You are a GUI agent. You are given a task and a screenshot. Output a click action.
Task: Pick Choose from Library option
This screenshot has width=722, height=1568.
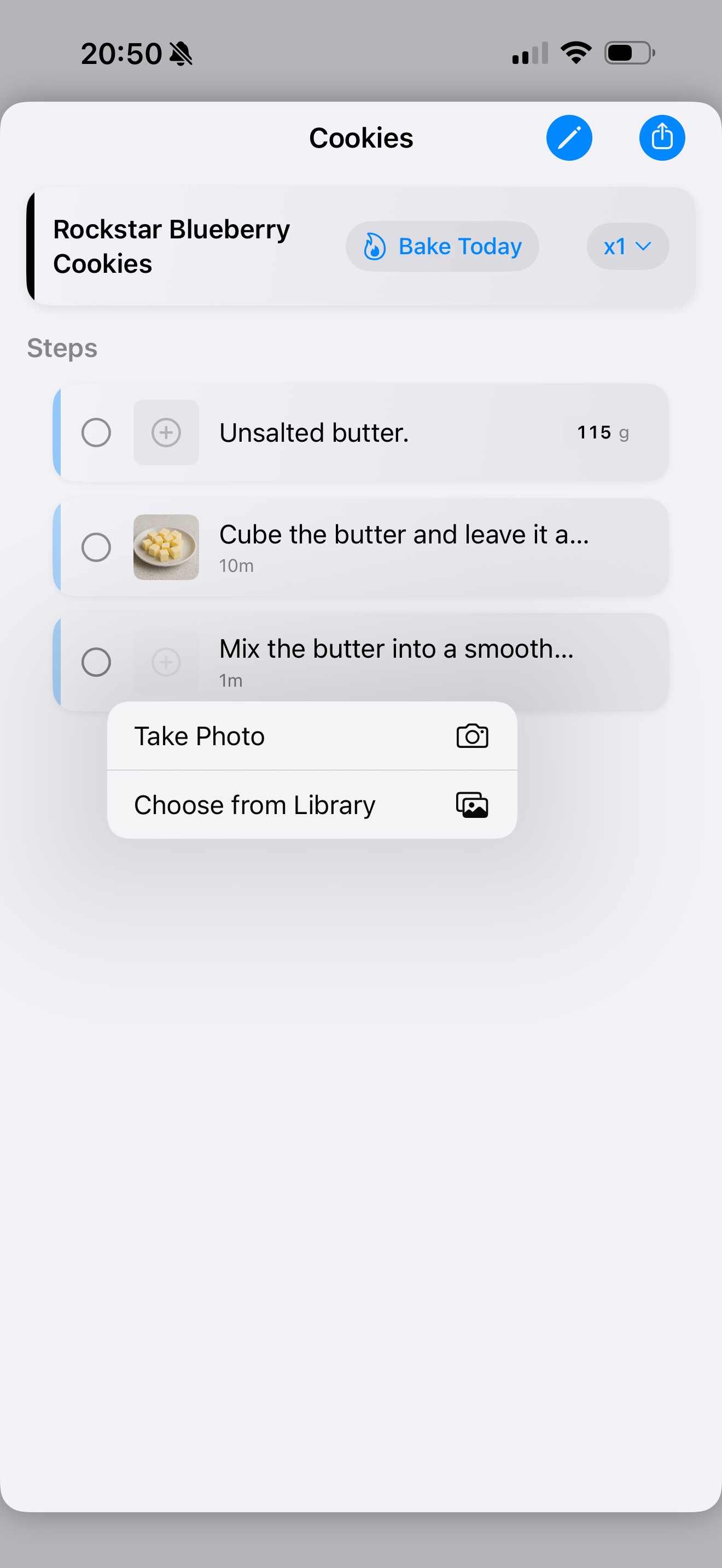coord(312,805)
